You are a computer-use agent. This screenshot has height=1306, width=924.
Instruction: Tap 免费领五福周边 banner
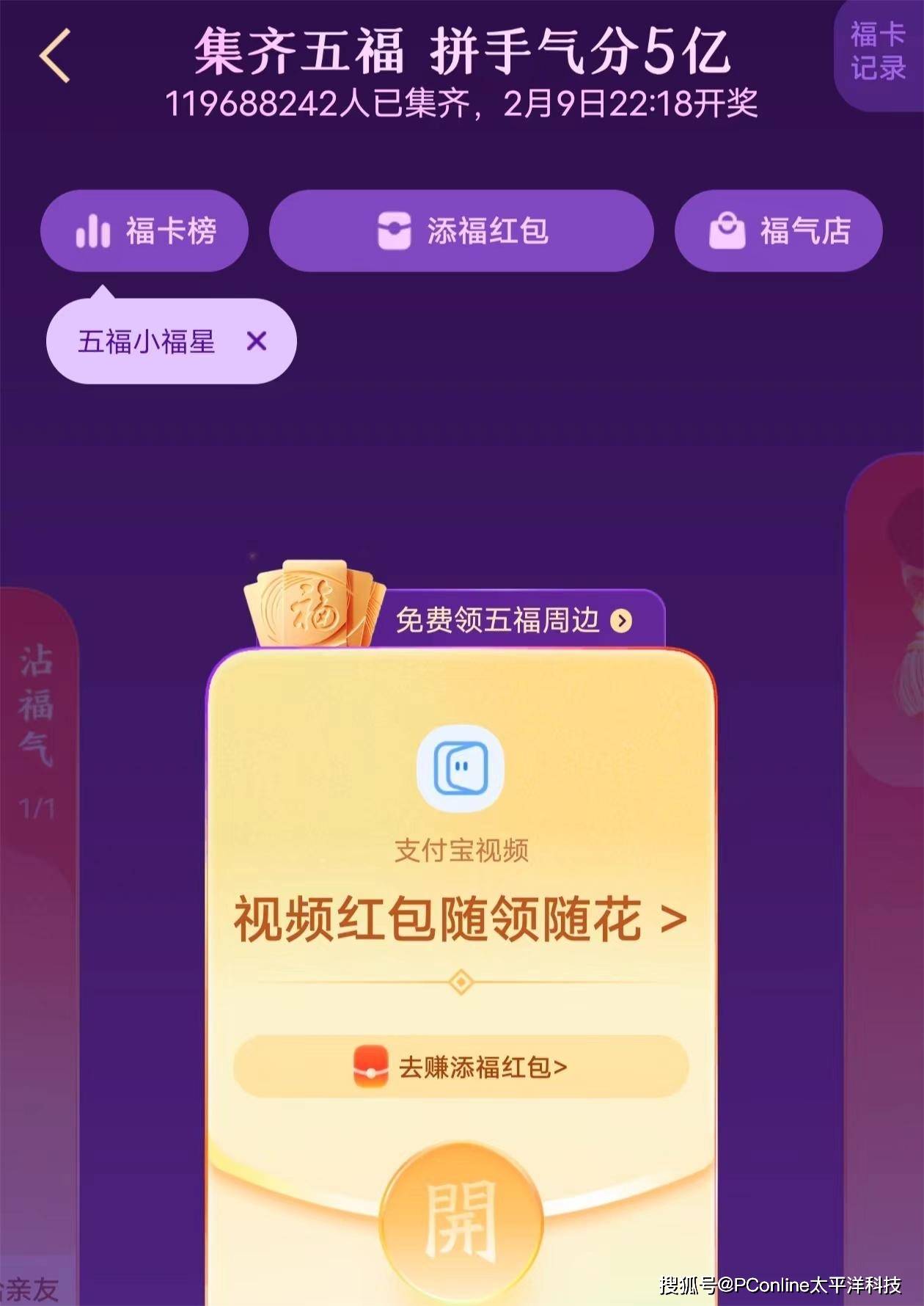pos(513,621)
